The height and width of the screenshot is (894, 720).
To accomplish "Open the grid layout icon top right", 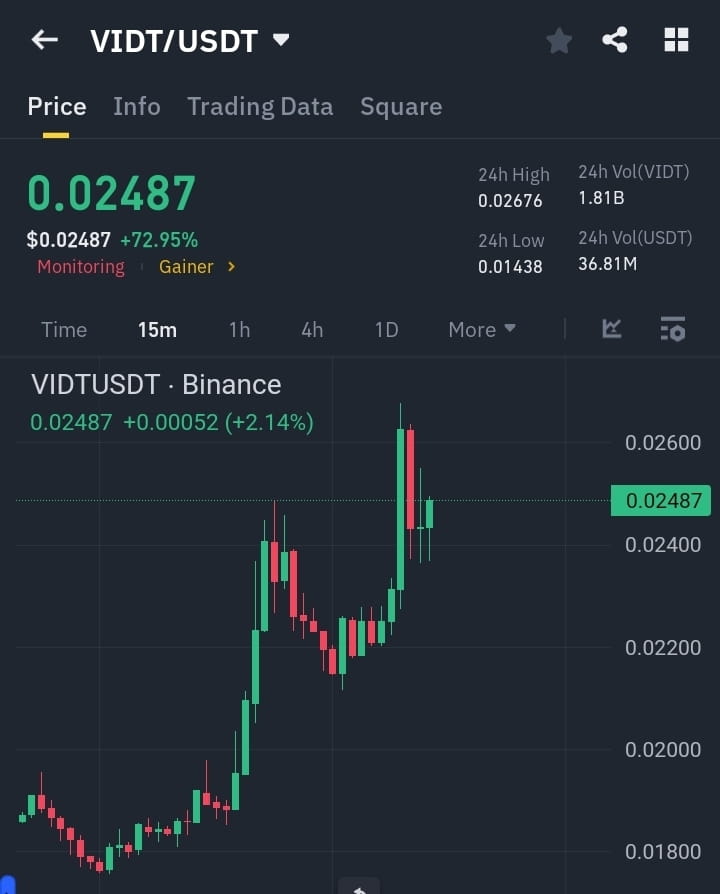I will point(676,40).
